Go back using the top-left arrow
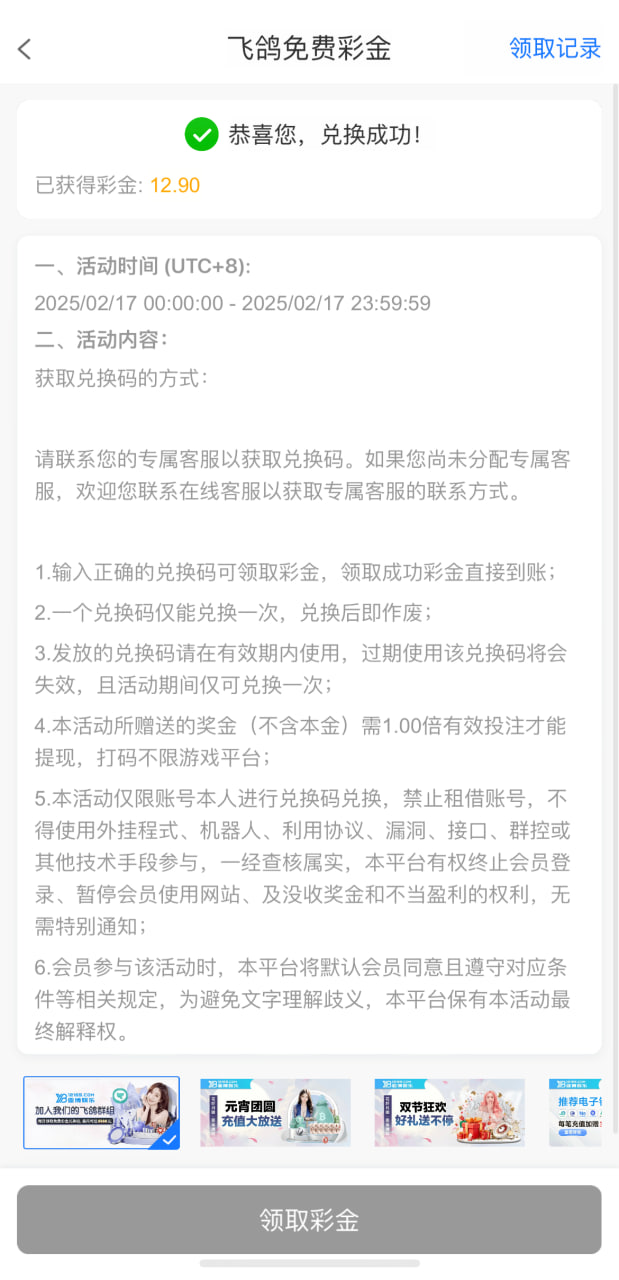Screen dimensions: 619x1280 pos(25,49)
